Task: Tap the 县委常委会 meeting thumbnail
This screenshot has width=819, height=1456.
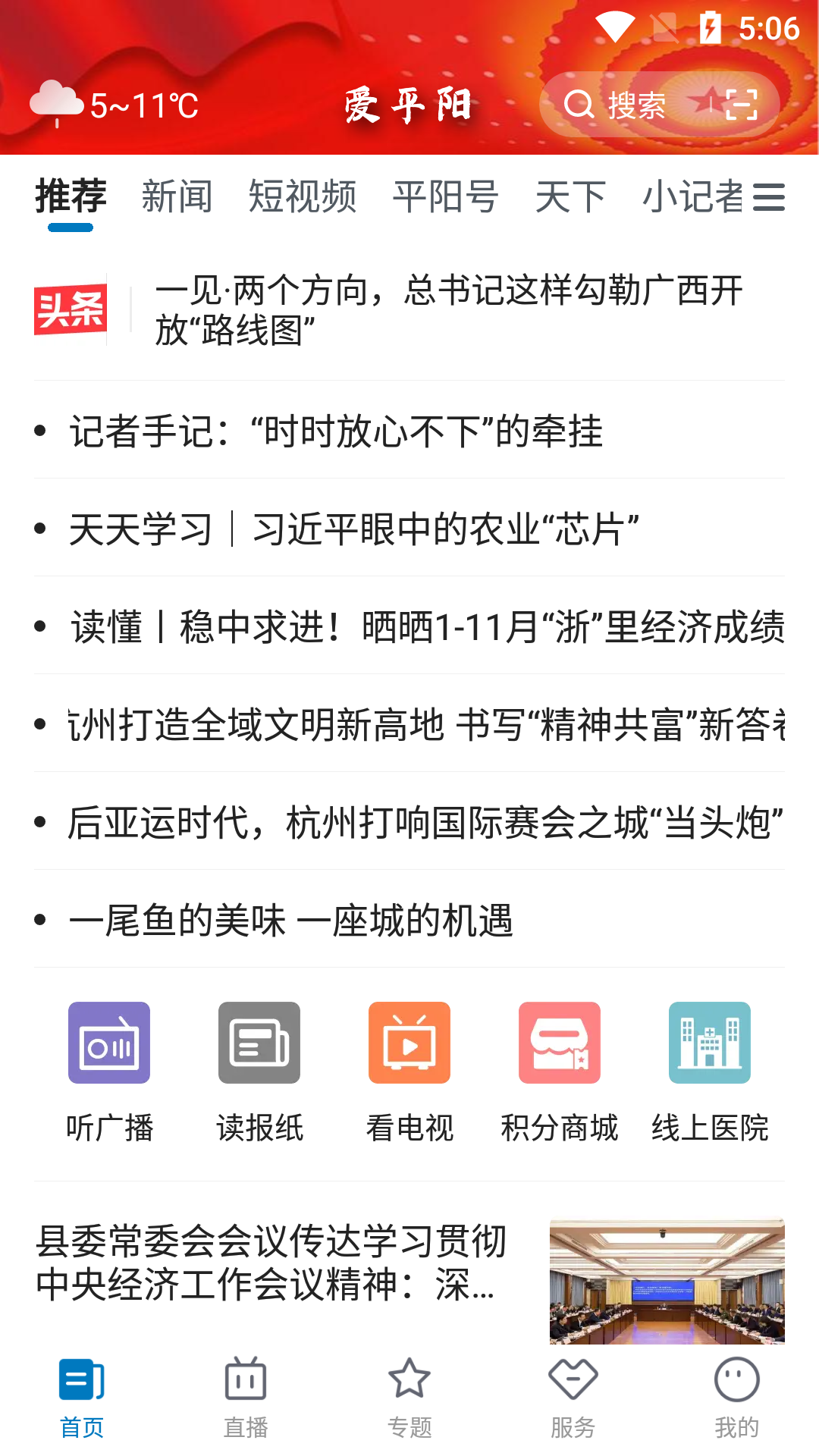Action: (x=668, y=1283)
